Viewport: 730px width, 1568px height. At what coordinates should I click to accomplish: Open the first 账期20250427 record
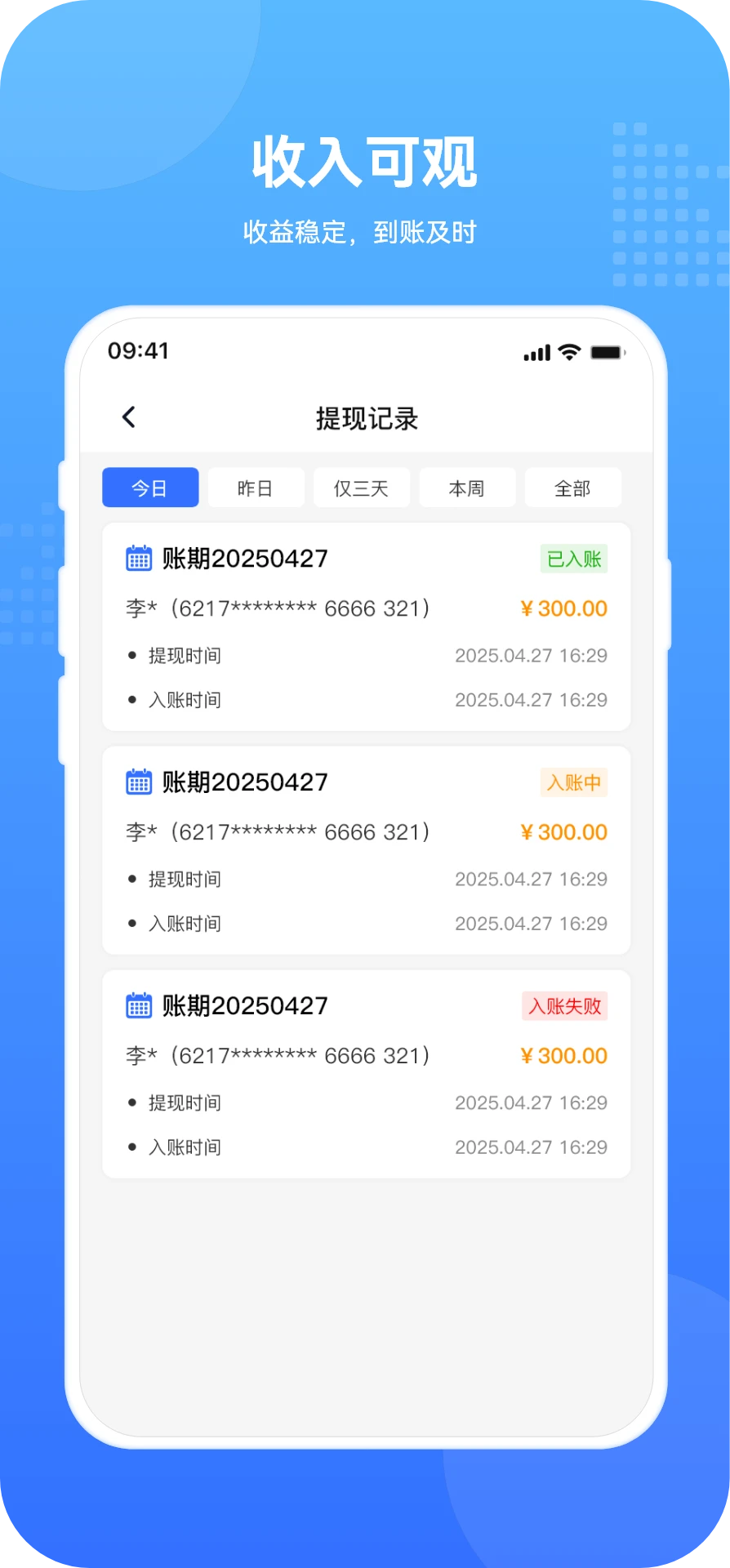365,627
